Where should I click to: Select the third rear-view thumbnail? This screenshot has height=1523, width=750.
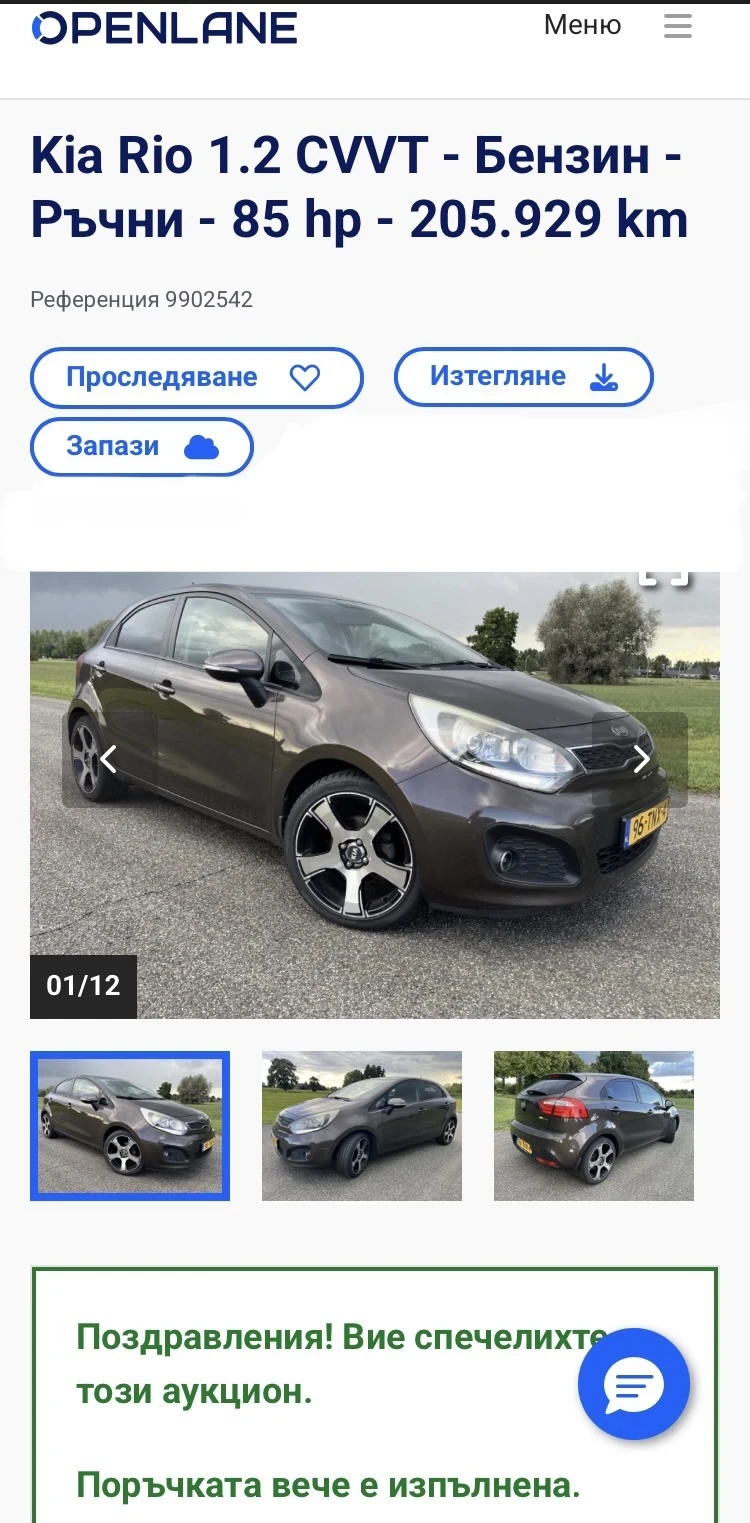[x=594, y=1125]
